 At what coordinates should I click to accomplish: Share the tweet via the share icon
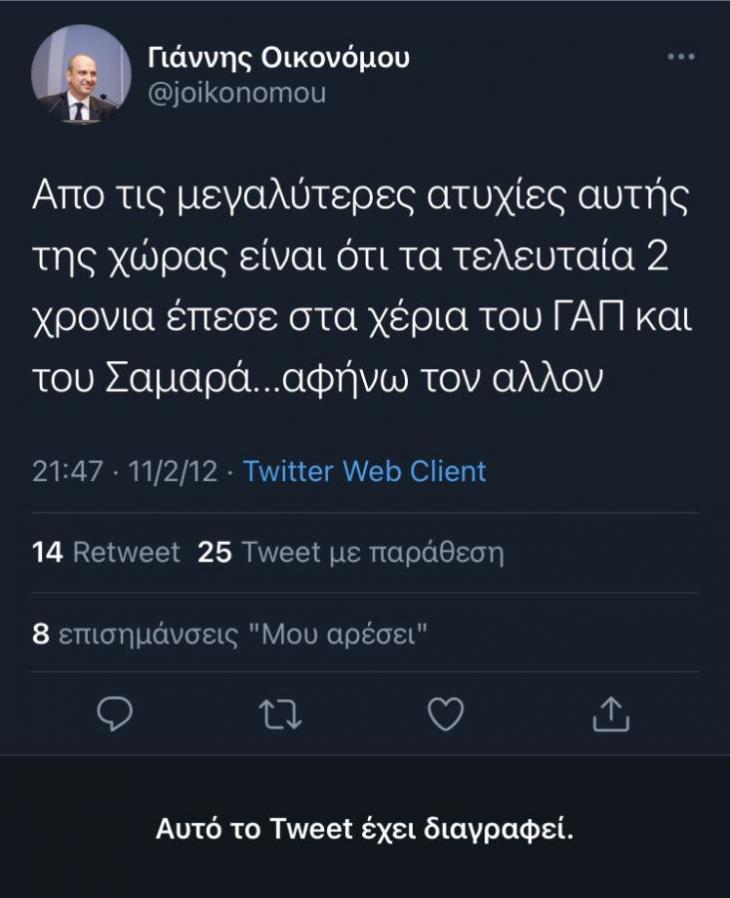tap(611, 713)
